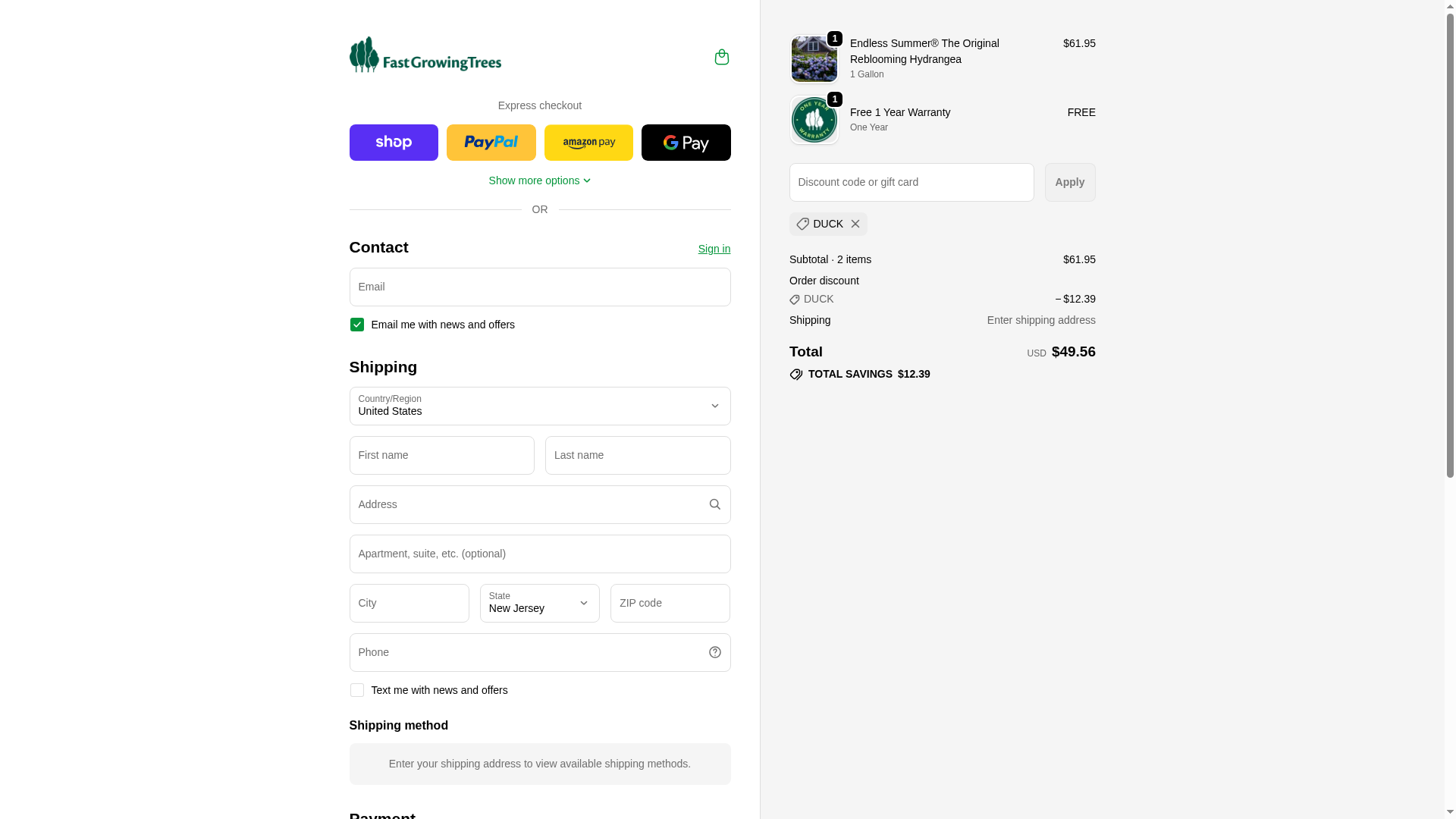This screenshot has height=819, width=1456.
Task: Tap the Apartment, suite field
Action: click(539, 554)
